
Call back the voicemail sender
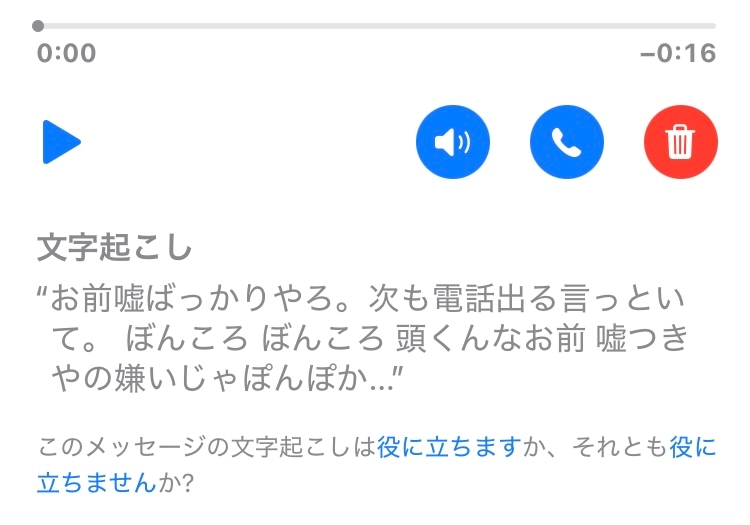pyautogui.click(x=567, y=143)
